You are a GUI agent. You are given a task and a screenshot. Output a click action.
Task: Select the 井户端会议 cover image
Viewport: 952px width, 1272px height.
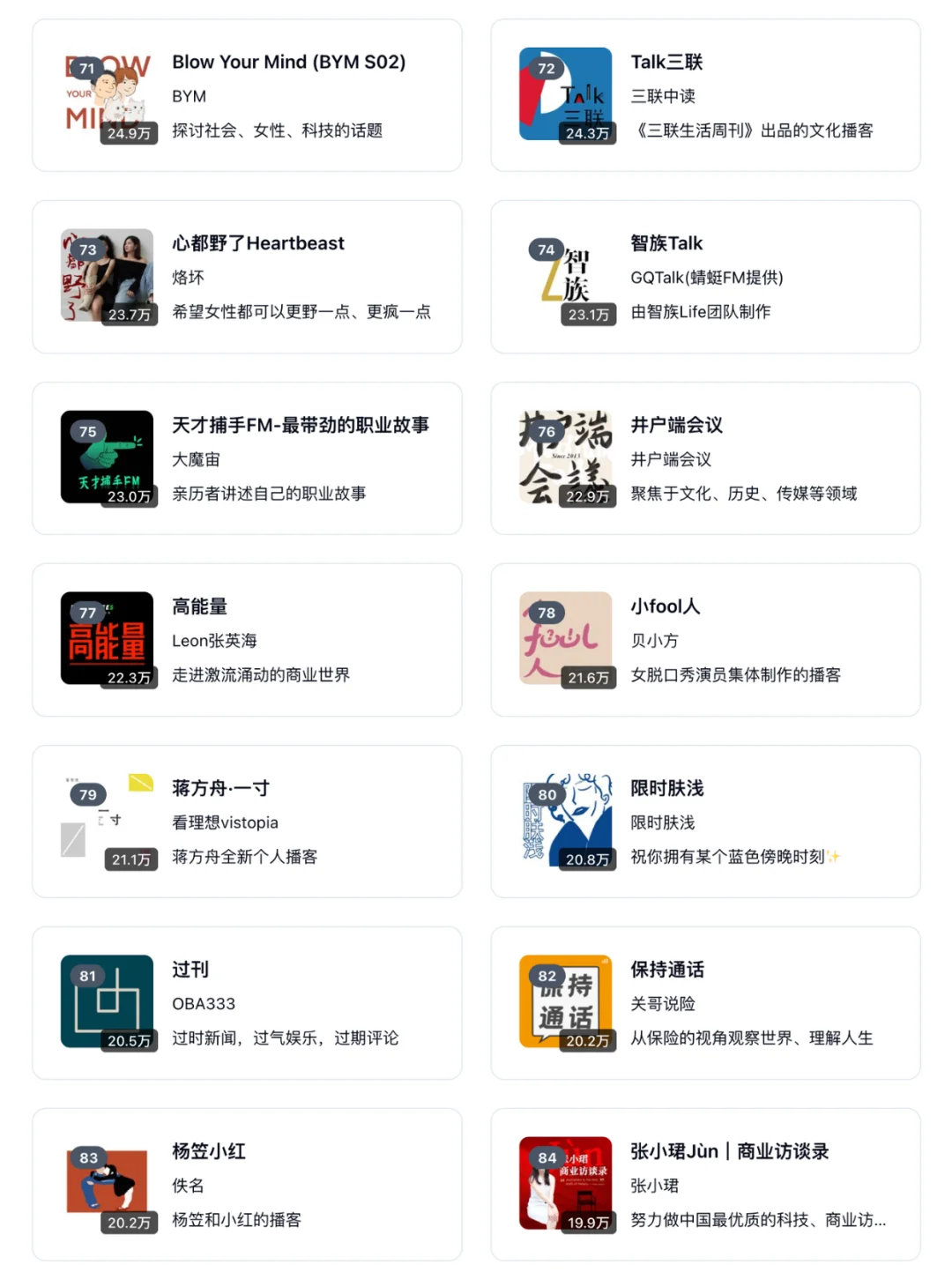coord(565,457)
